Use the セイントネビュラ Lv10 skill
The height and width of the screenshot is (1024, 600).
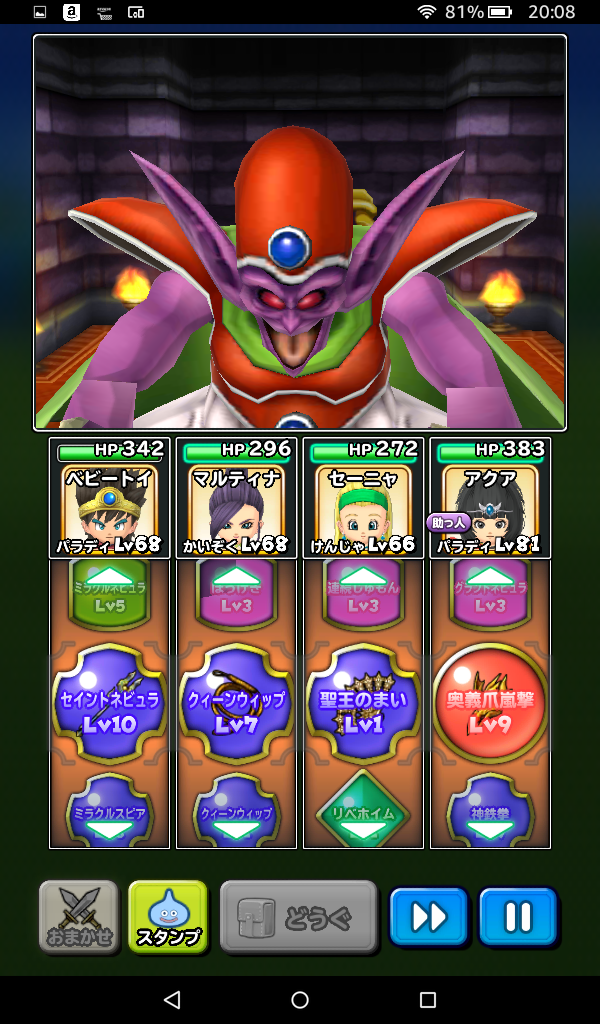tap(109, 705)
